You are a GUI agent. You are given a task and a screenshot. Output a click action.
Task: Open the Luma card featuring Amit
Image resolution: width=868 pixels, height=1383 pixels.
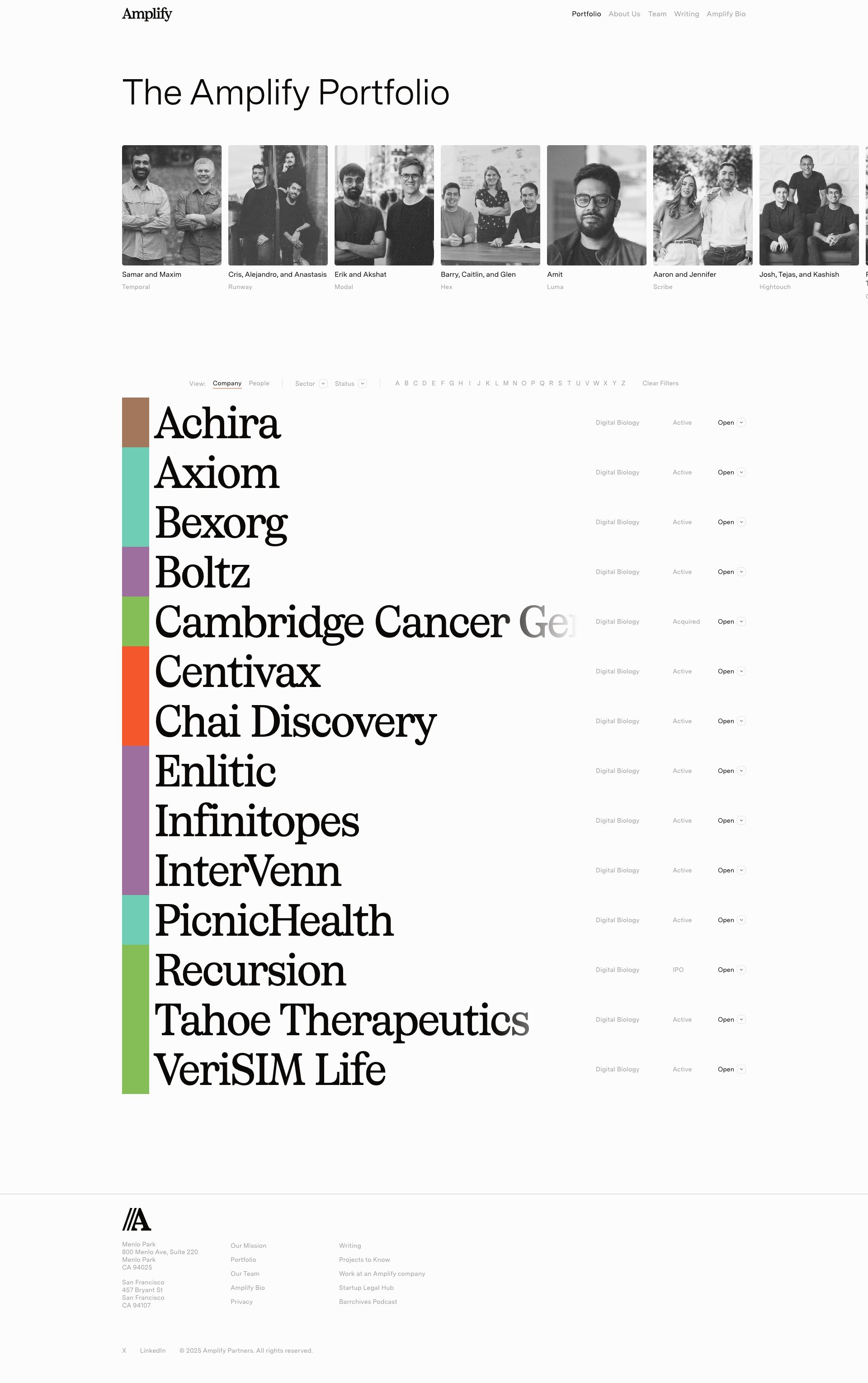coord(596,205)
